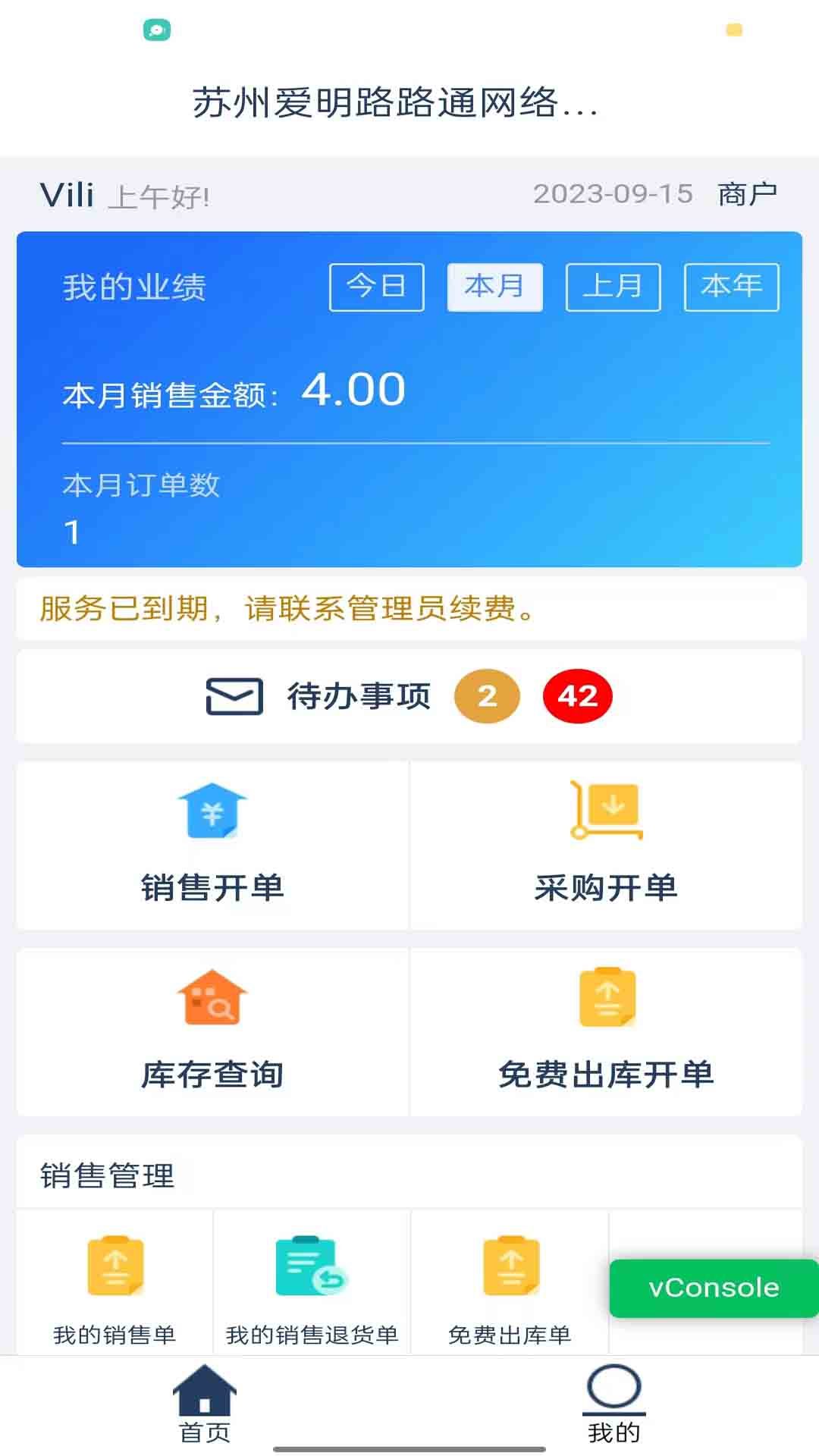The image size is (819, 1456).
Task: Select the 本年 performance period
Action: (731, 287)
